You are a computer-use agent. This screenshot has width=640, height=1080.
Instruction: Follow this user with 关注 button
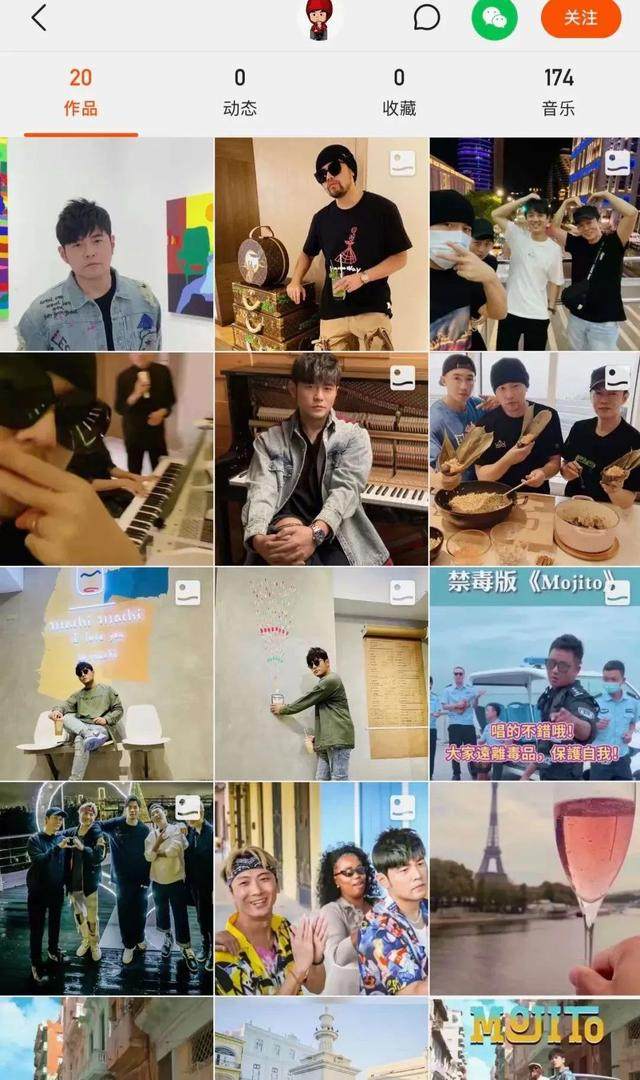click(x=580, y=18)
